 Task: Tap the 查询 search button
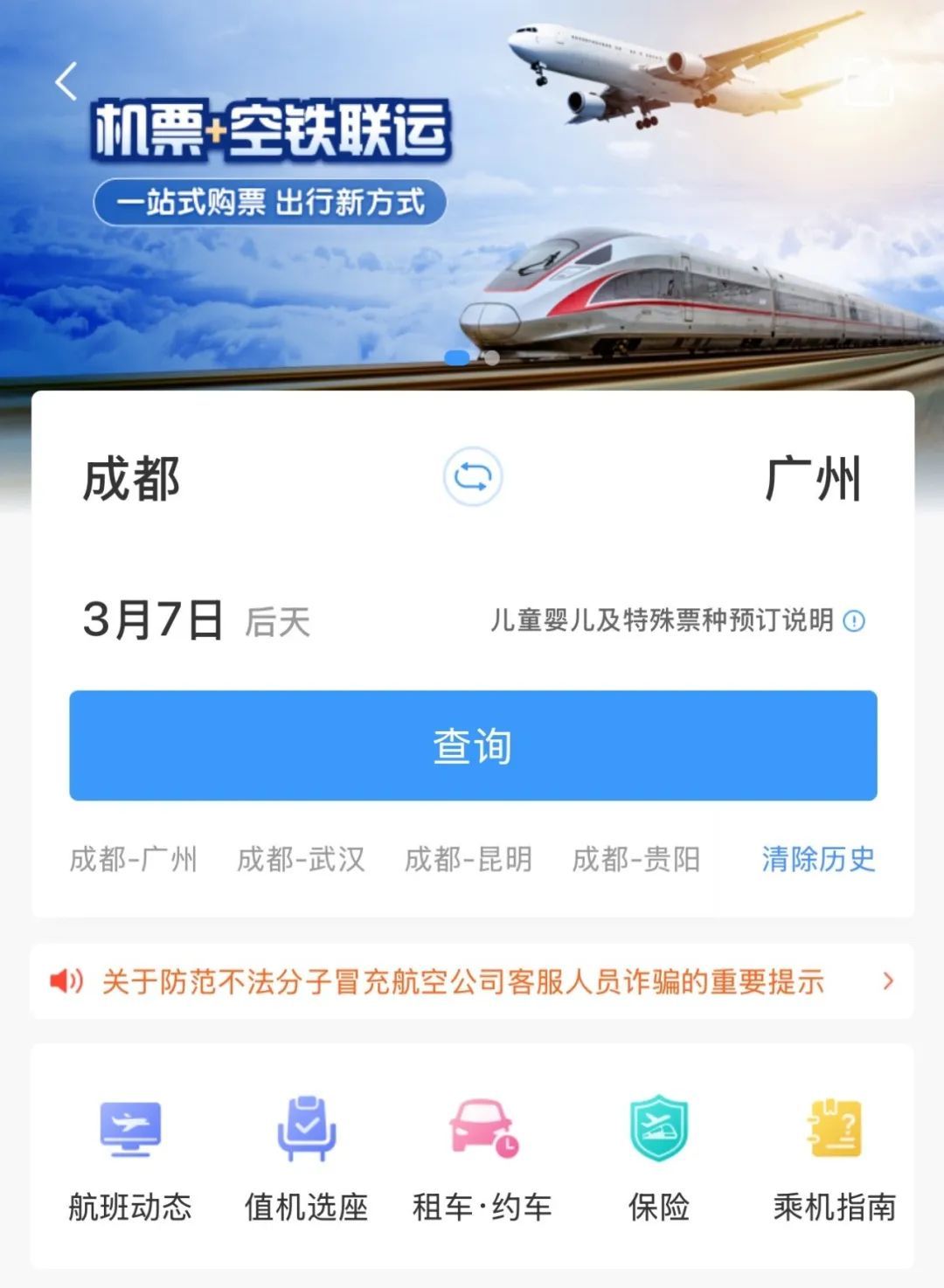473,745
